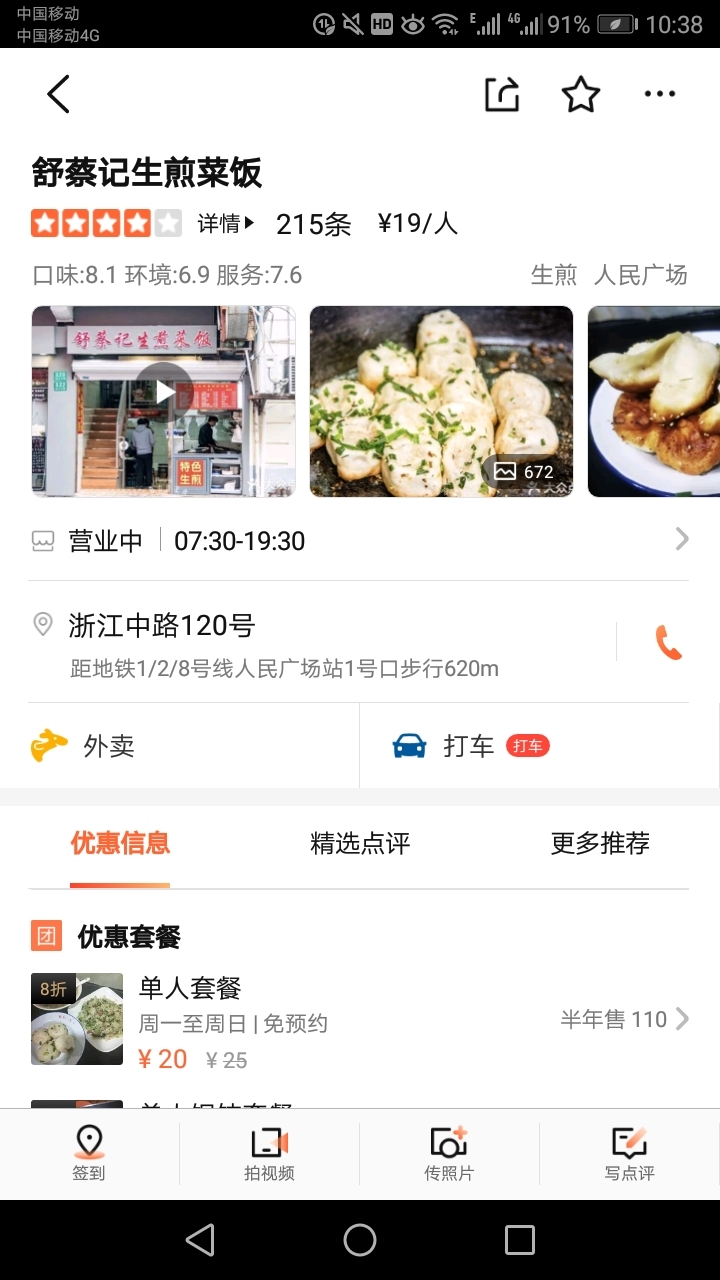Screen dimensions: 720x1280
Task: Favorite the restaurant with the star icon
Action: (x=581, y=95)
